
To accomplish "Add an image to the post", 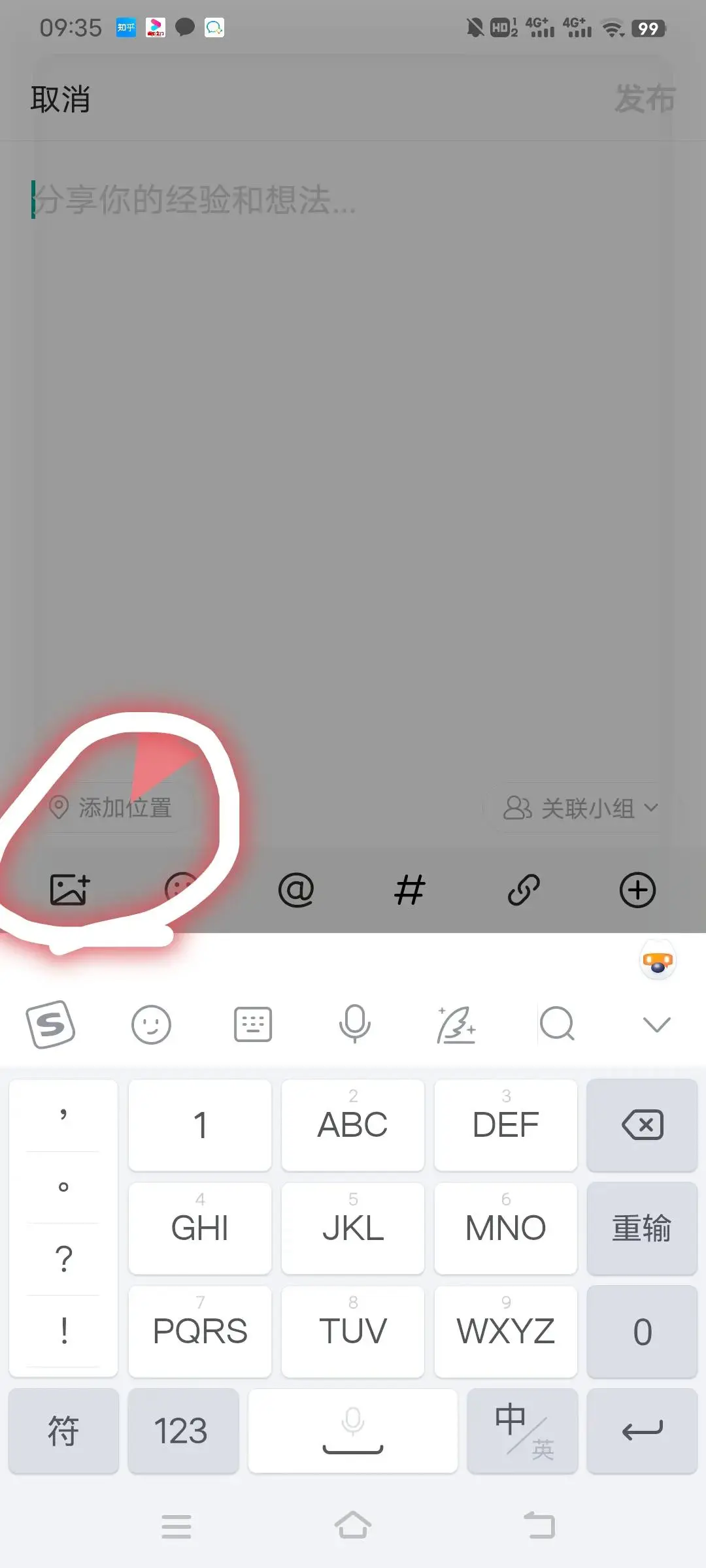I will click(69, 890).
